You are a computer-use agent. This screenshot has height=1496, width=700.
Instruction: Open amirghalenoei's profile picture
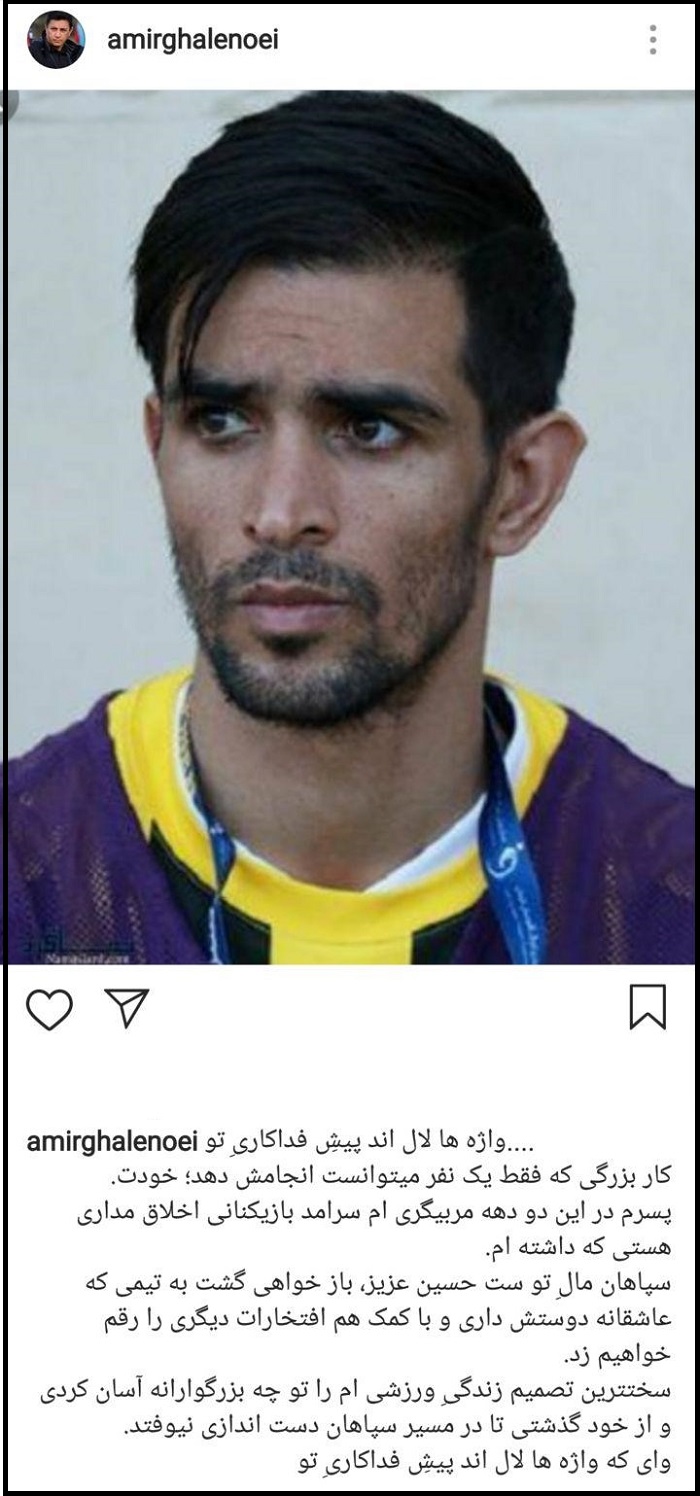click(x=55, y=41)
